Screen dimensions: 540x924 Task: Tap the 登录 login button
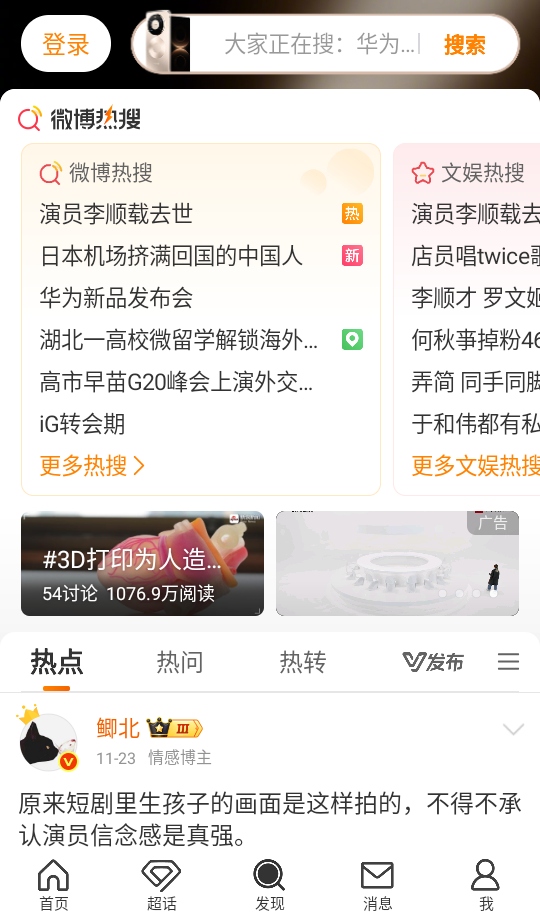pyautogui.click(x=66, y=44)
